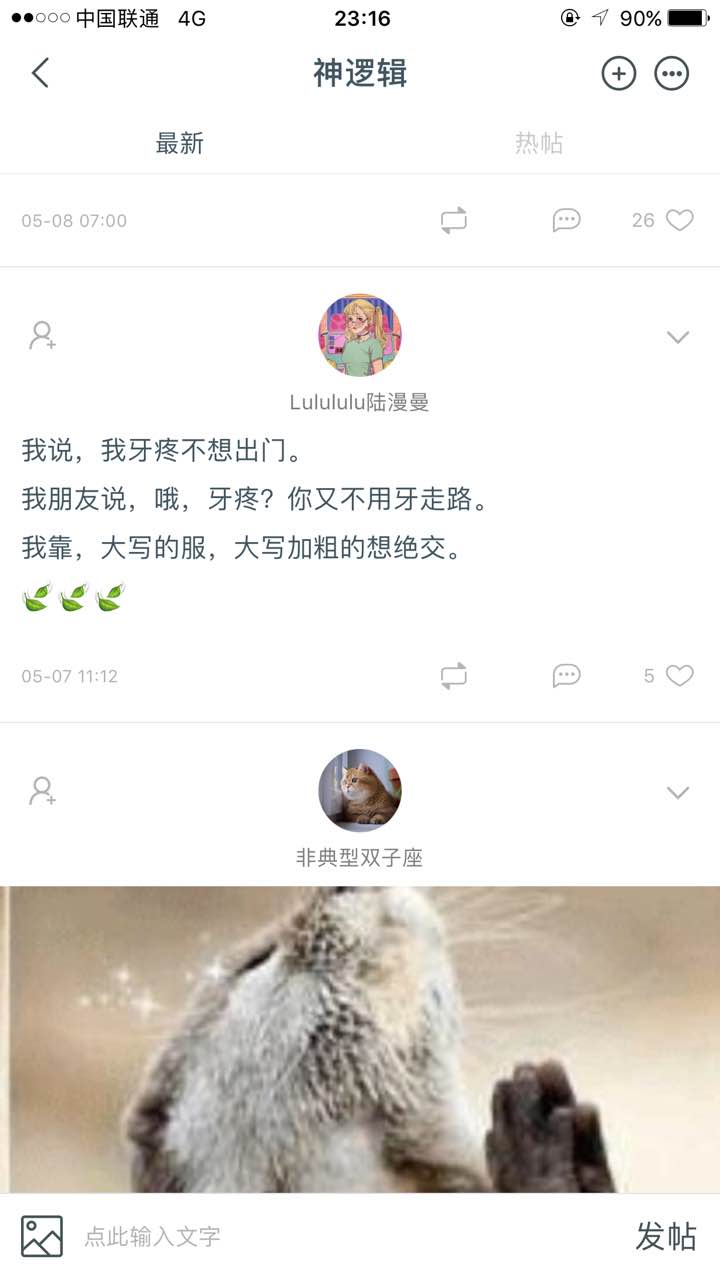Follow user 非典型双子座
Image resolution: width=720 pixels, height=1280 pixels.
point(42,791)
